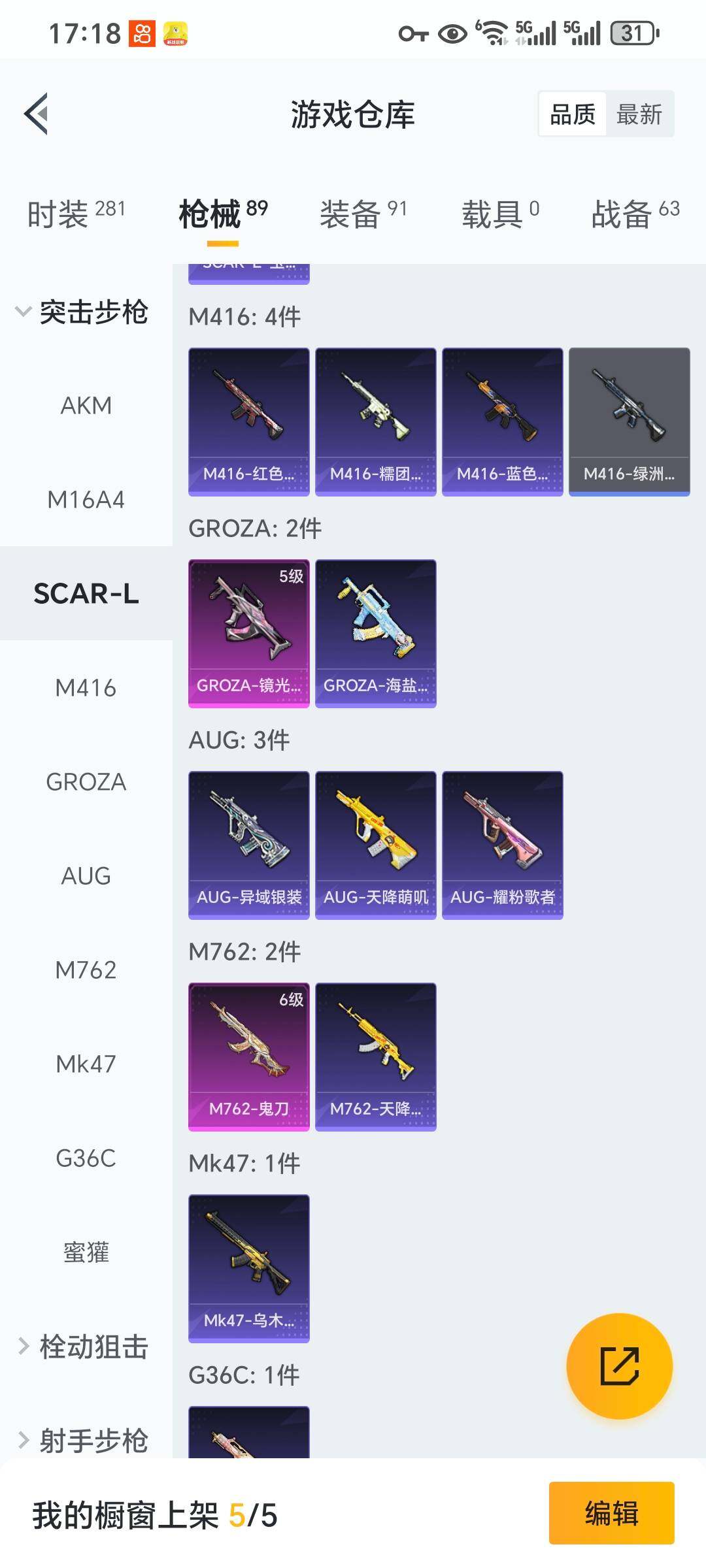Tap the orange share floating button
Screen dimensions: 706x1568
pos(619,1366)
